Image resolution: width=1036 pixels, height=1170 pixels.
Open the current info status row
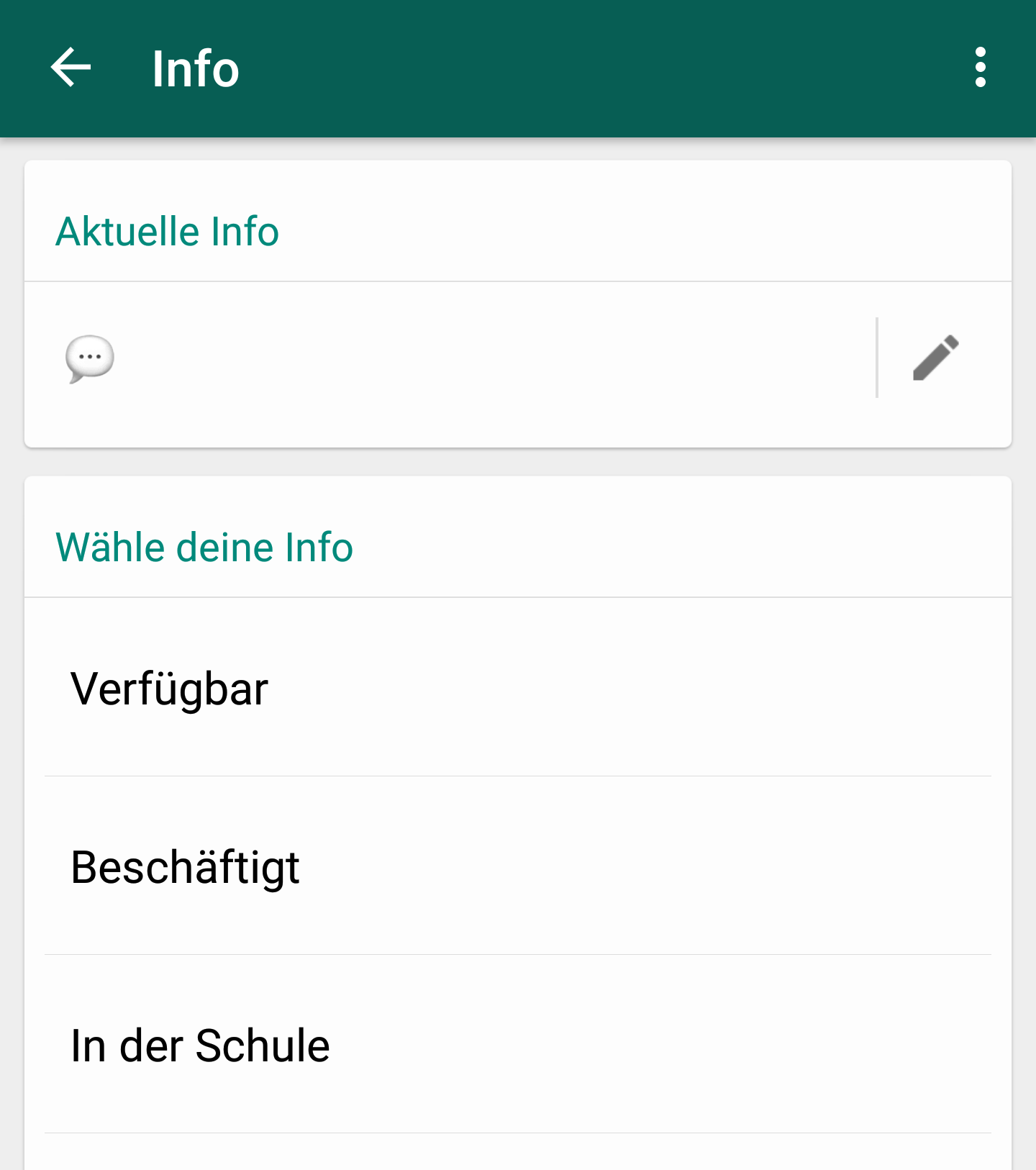[x=446, y=358]
